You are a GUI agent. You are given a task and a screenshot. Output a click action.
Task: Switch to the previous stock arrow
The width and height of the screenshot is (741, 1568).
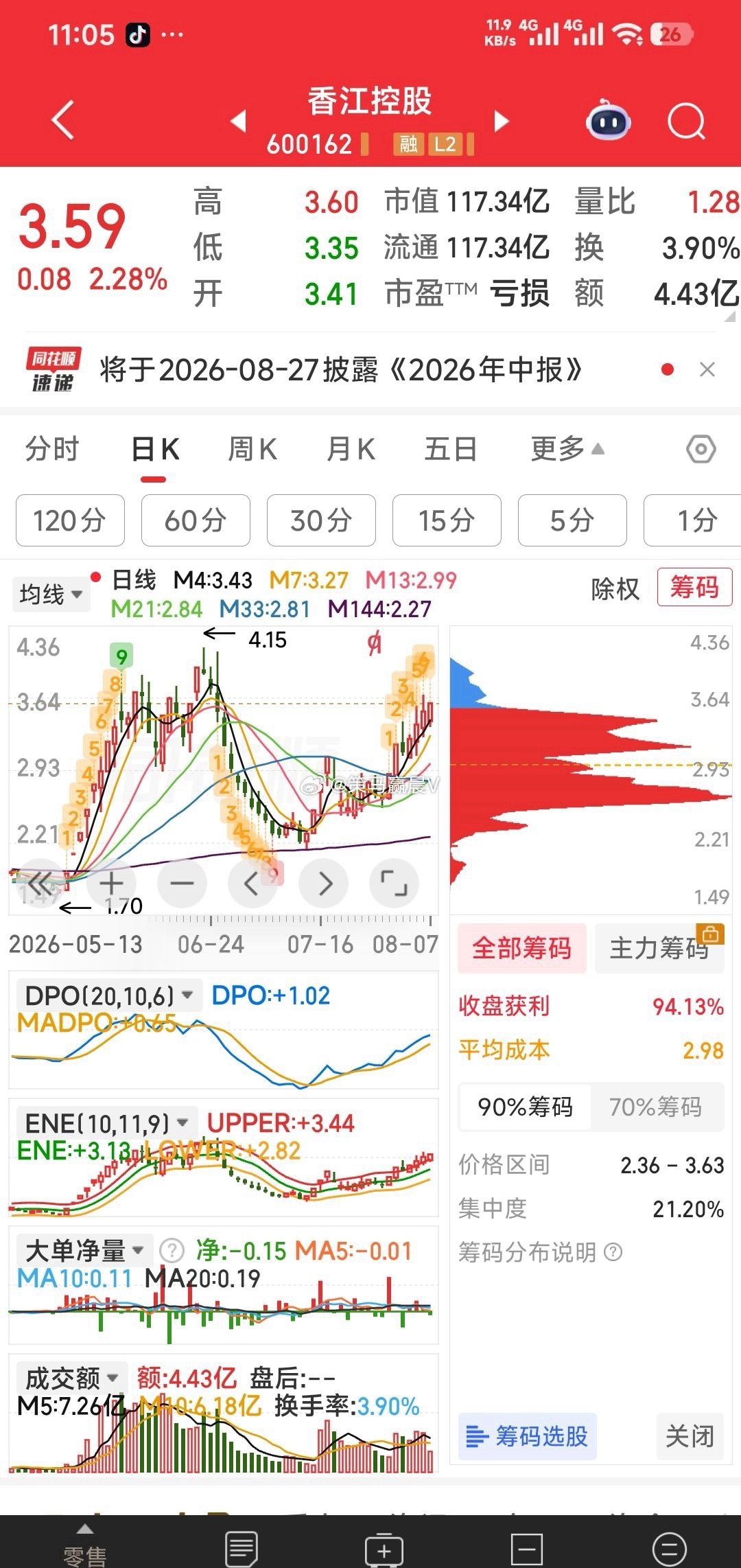pyautogui.click(x=238, y=122)
